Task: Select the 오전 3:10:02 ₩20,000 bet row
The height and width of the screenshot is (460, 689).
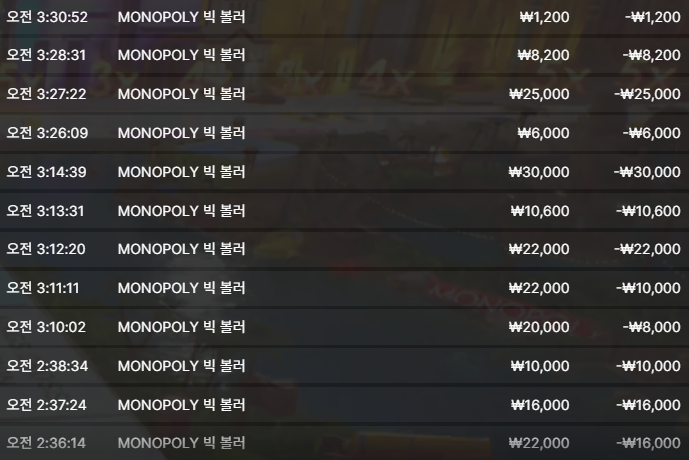Action: pos(344,327)
